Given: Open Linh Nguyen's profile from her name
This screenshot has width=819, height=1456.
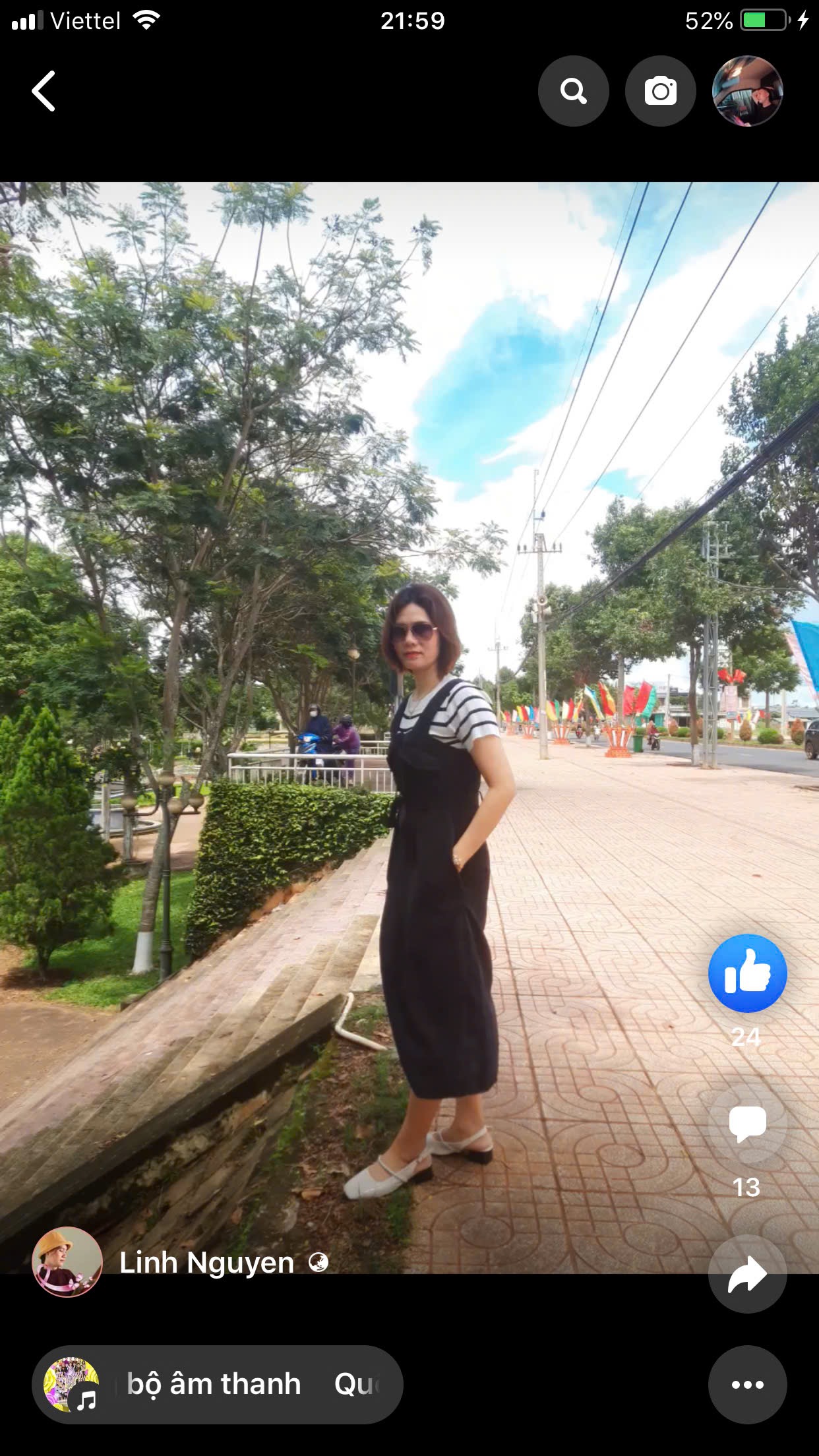Looking at the screenshot, I should pyautogui.click(x=206, y=1263).
